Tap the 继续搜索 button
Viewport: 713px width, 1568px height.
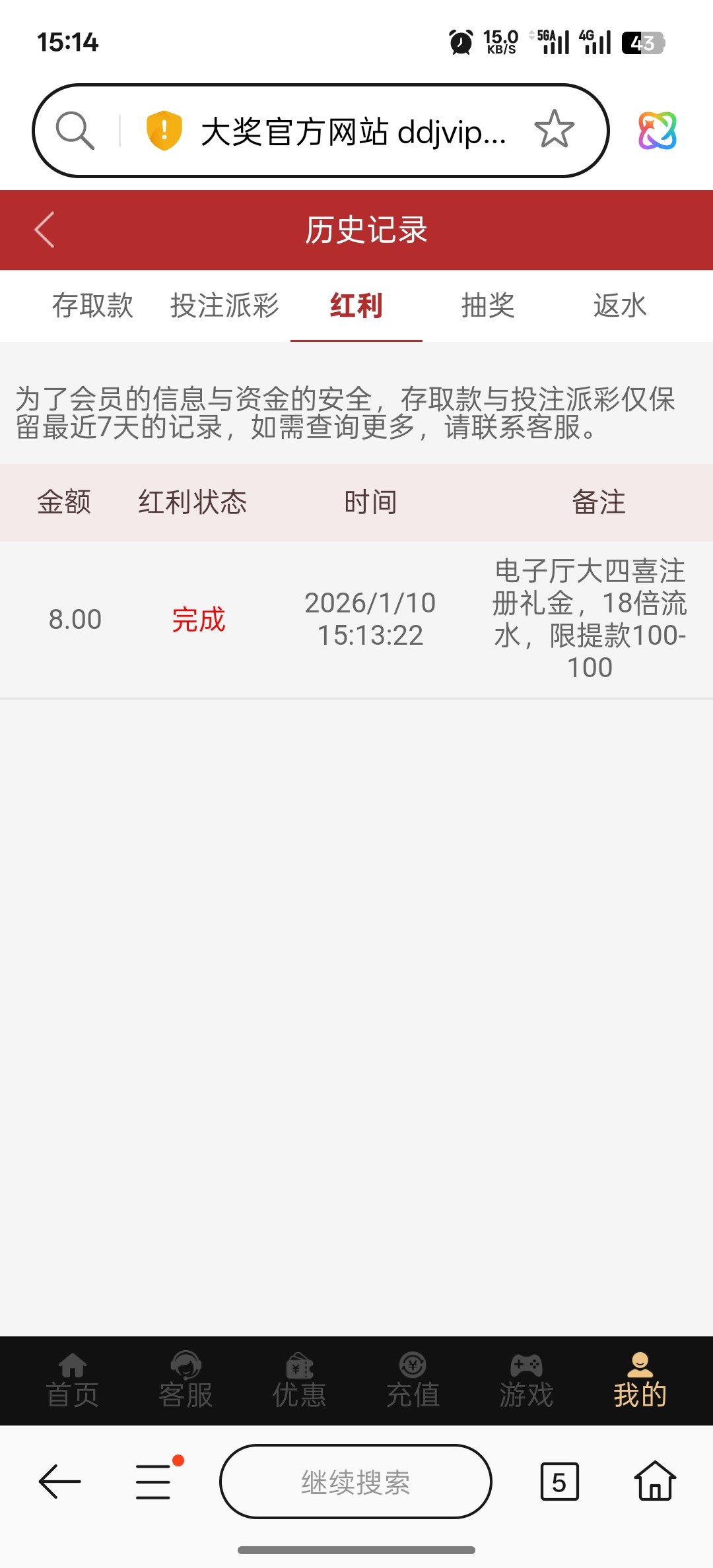(356, 1482)
